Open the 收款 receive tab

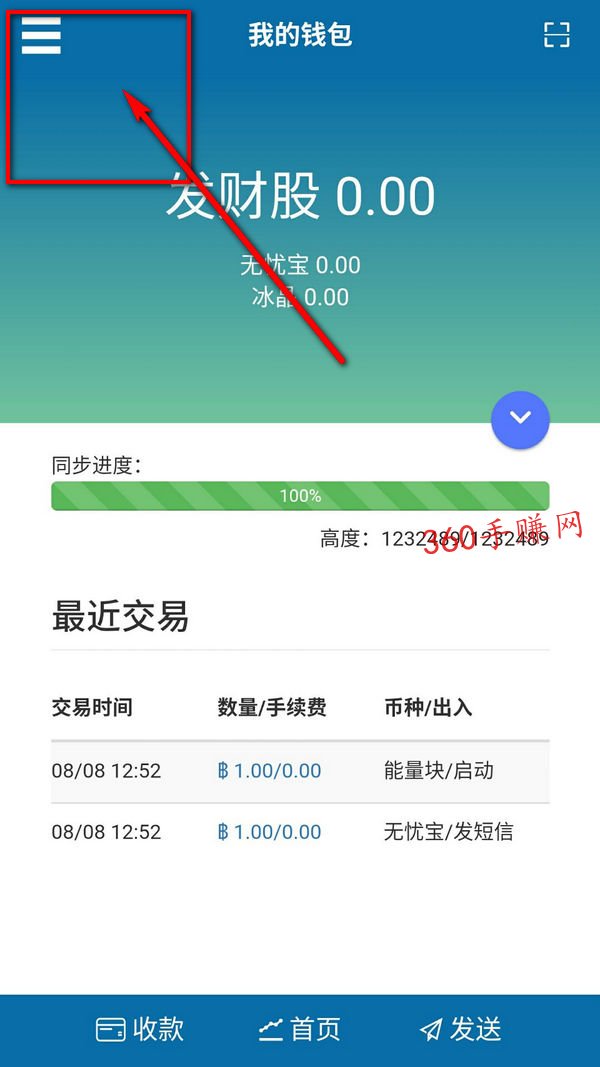point(140,1029)
